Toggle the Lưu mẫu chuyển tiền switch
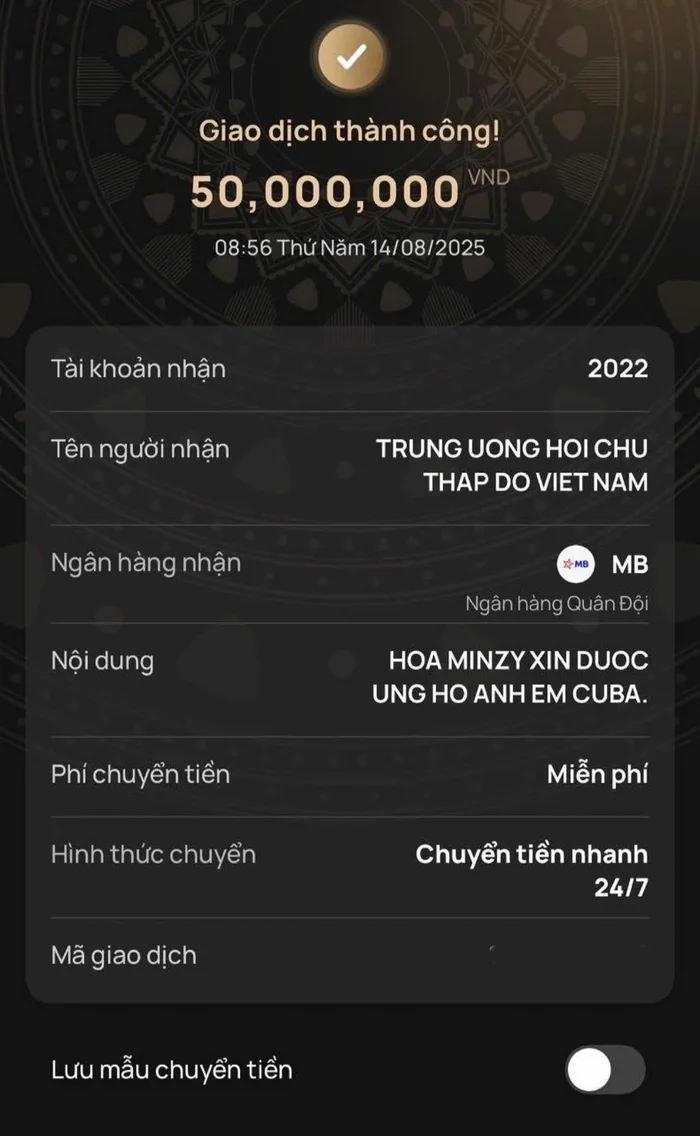The image size is (700, 1136). click(605, 1070)
